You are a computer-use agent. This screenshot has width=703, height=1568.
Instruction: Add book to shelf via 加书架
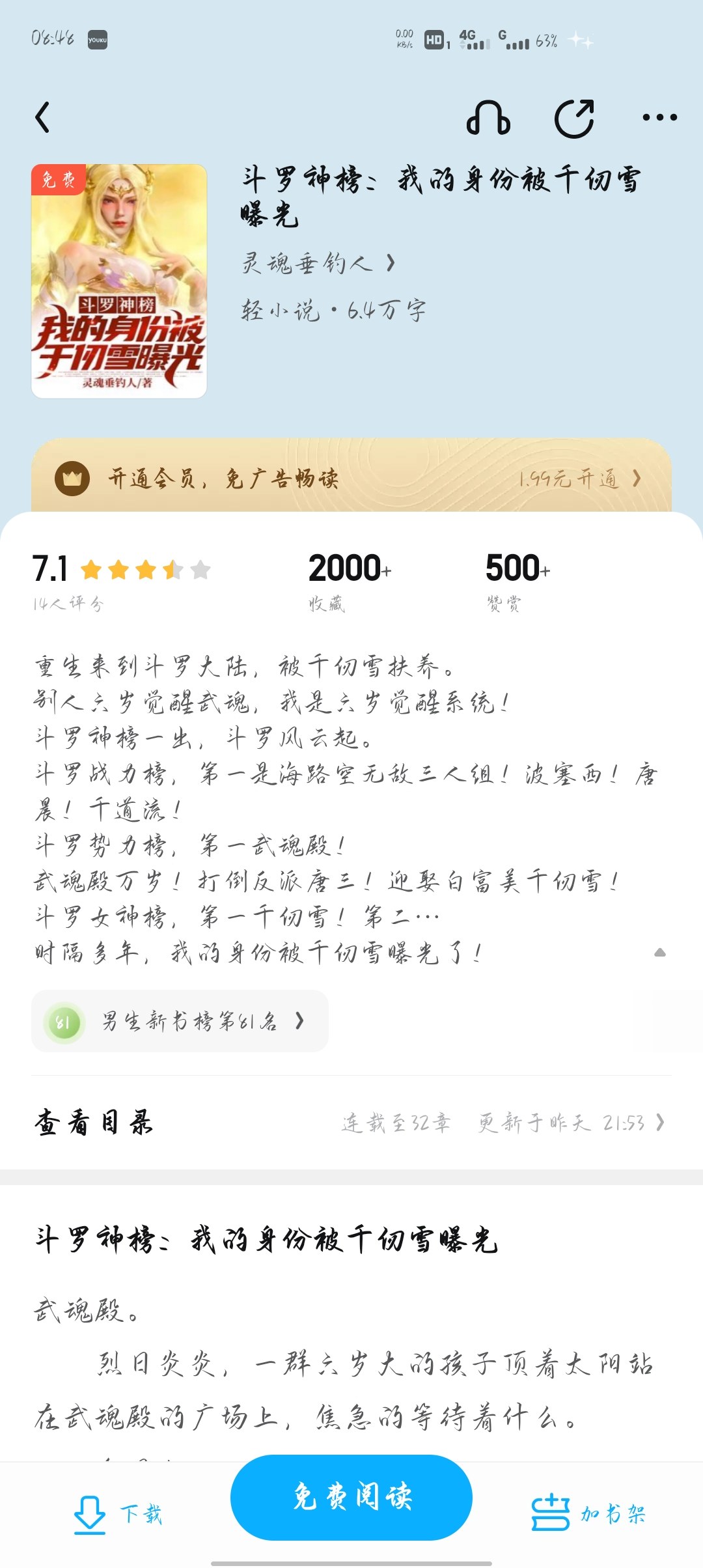pos(588,1513)
